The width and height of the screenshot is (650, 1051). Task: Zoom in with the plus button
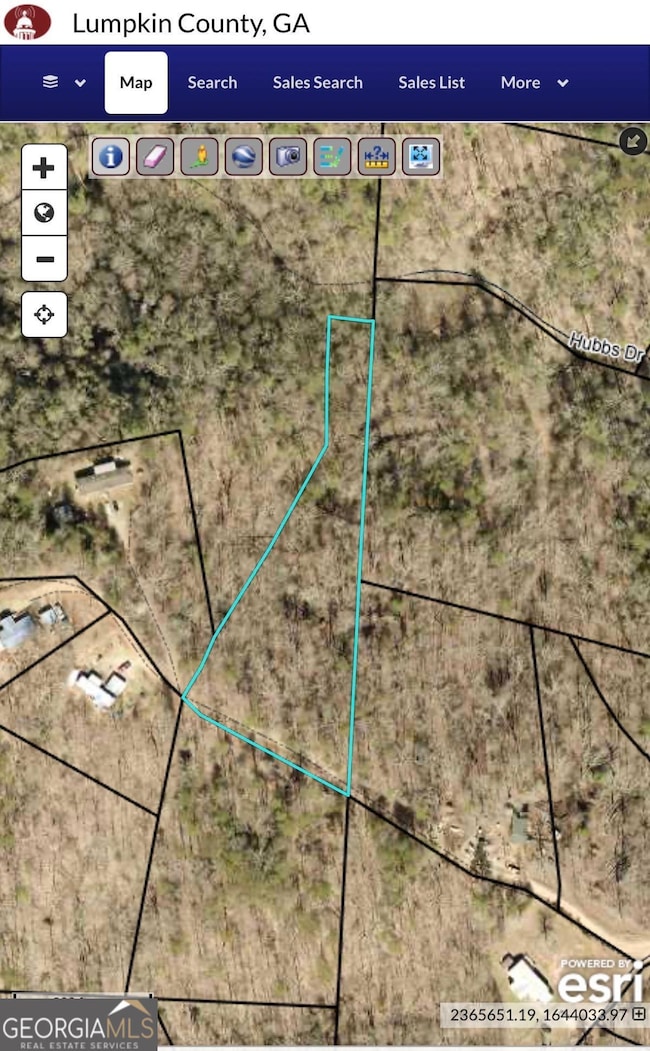tap(44, 168)
